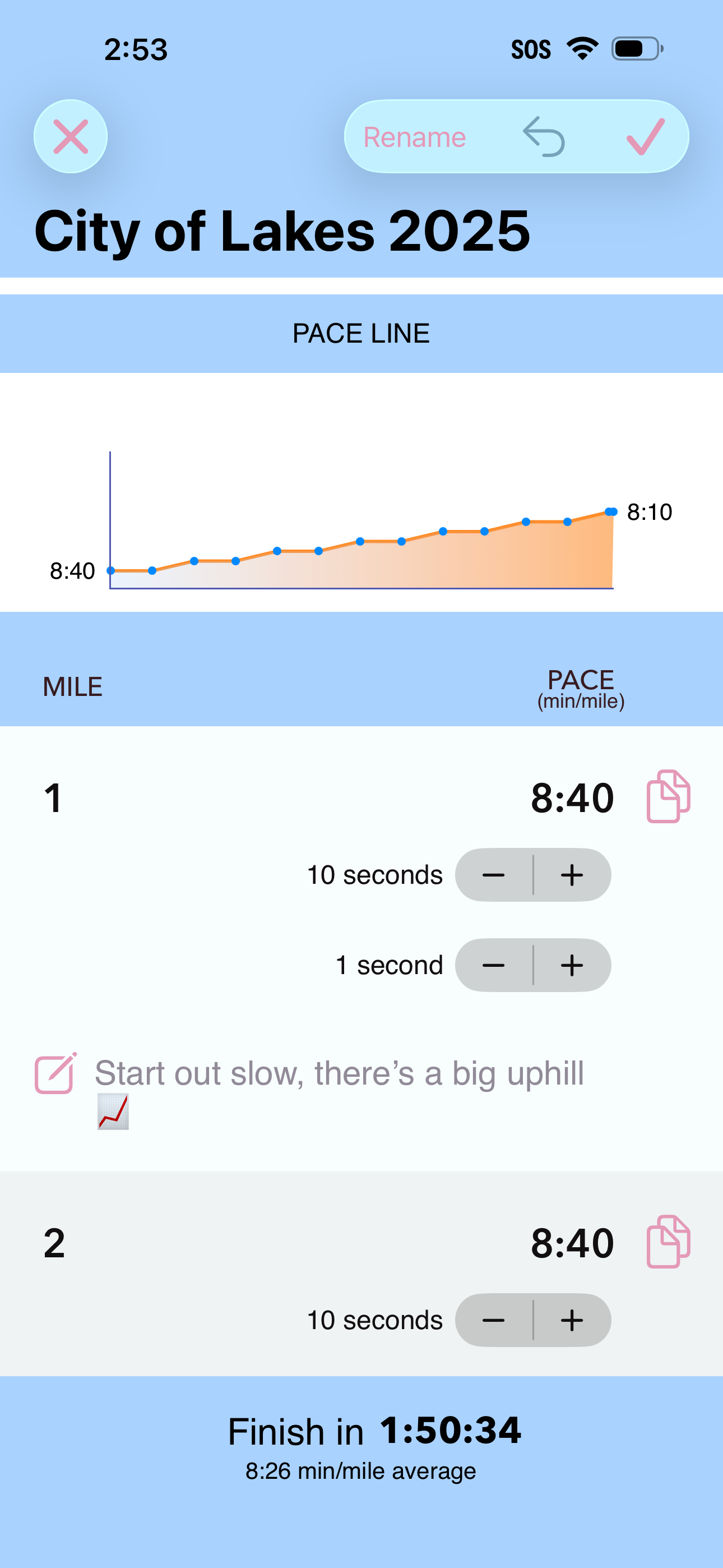Subtract 1 second from mile 1 pace

point(494,965)
